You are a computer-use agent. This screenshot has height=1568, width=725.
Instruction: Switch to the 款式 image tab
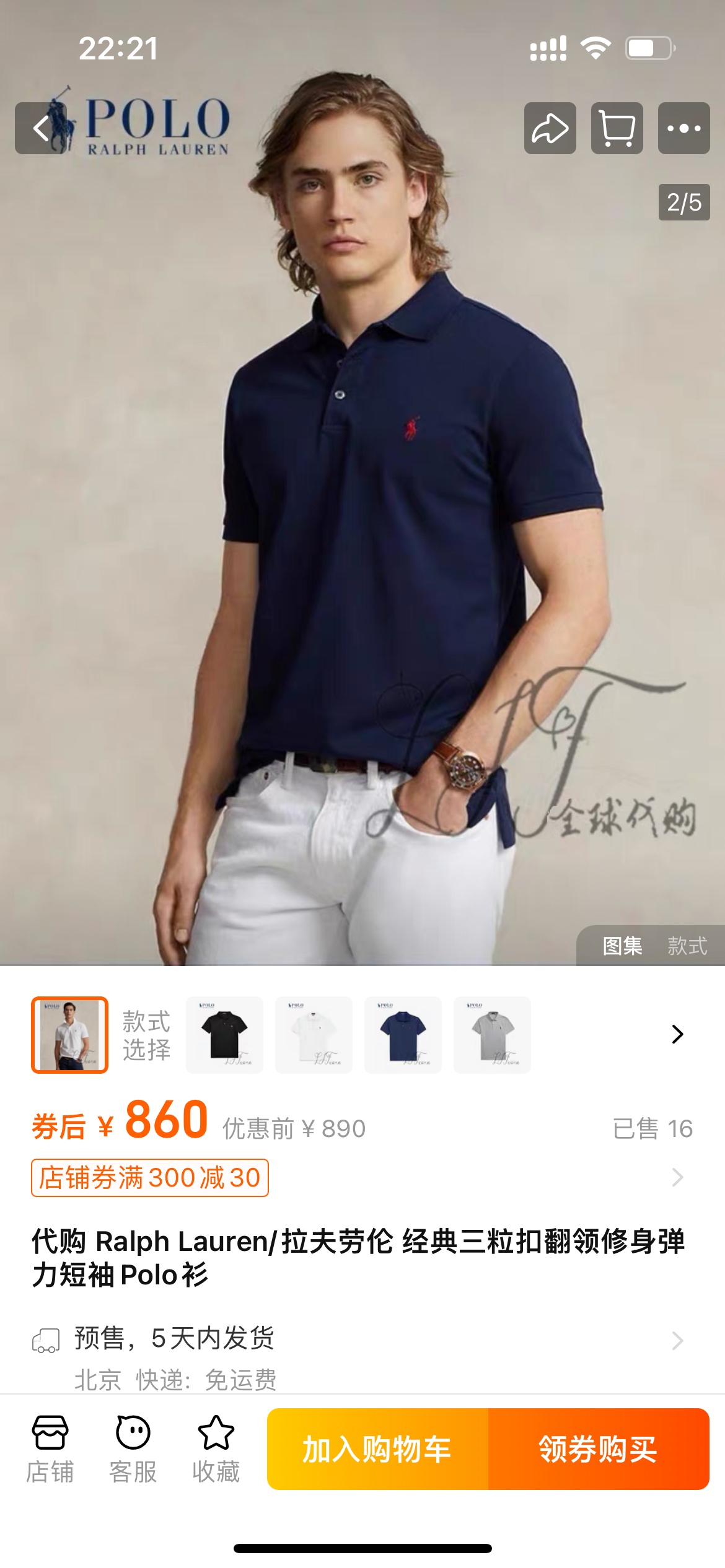pos(687,946)
